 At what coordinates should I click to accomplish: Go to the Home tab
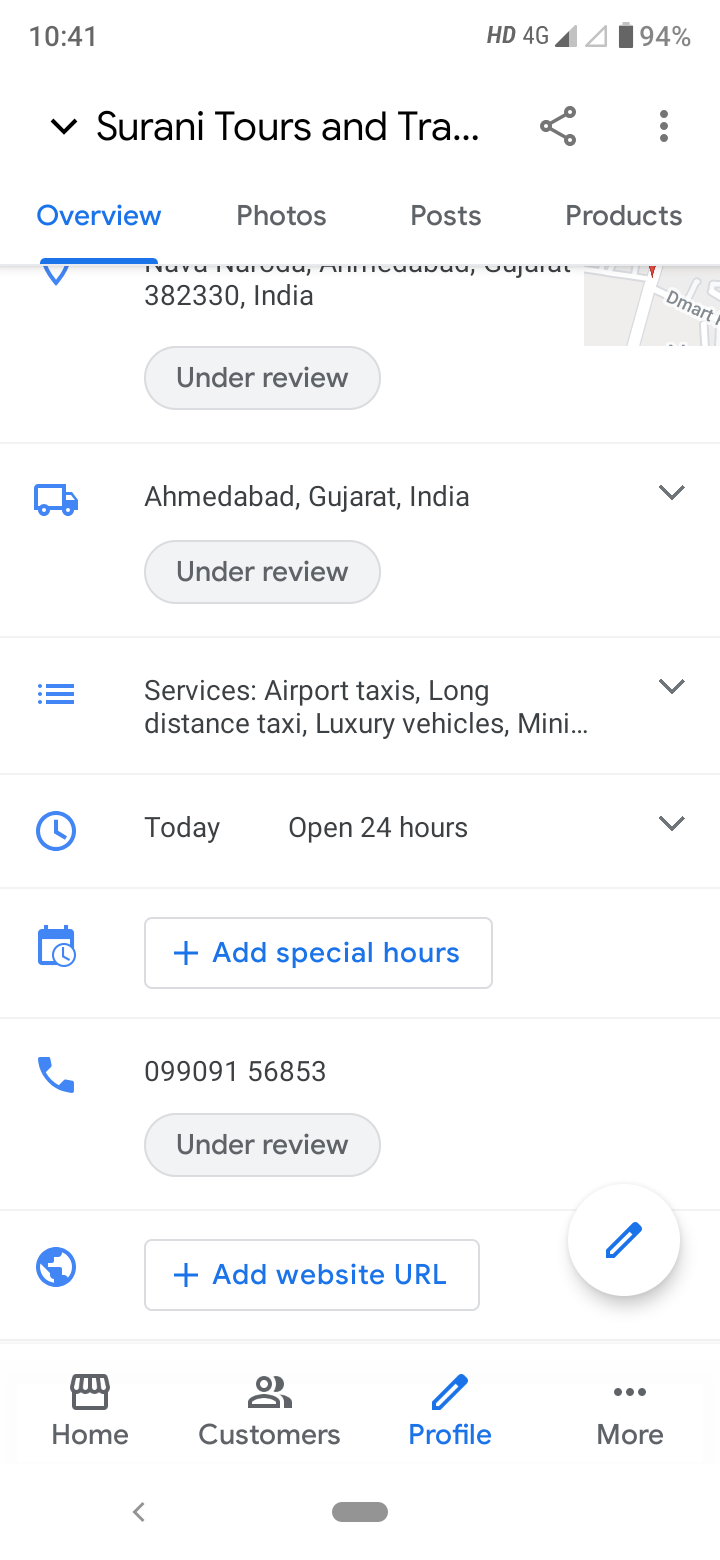click(90, 1410)
